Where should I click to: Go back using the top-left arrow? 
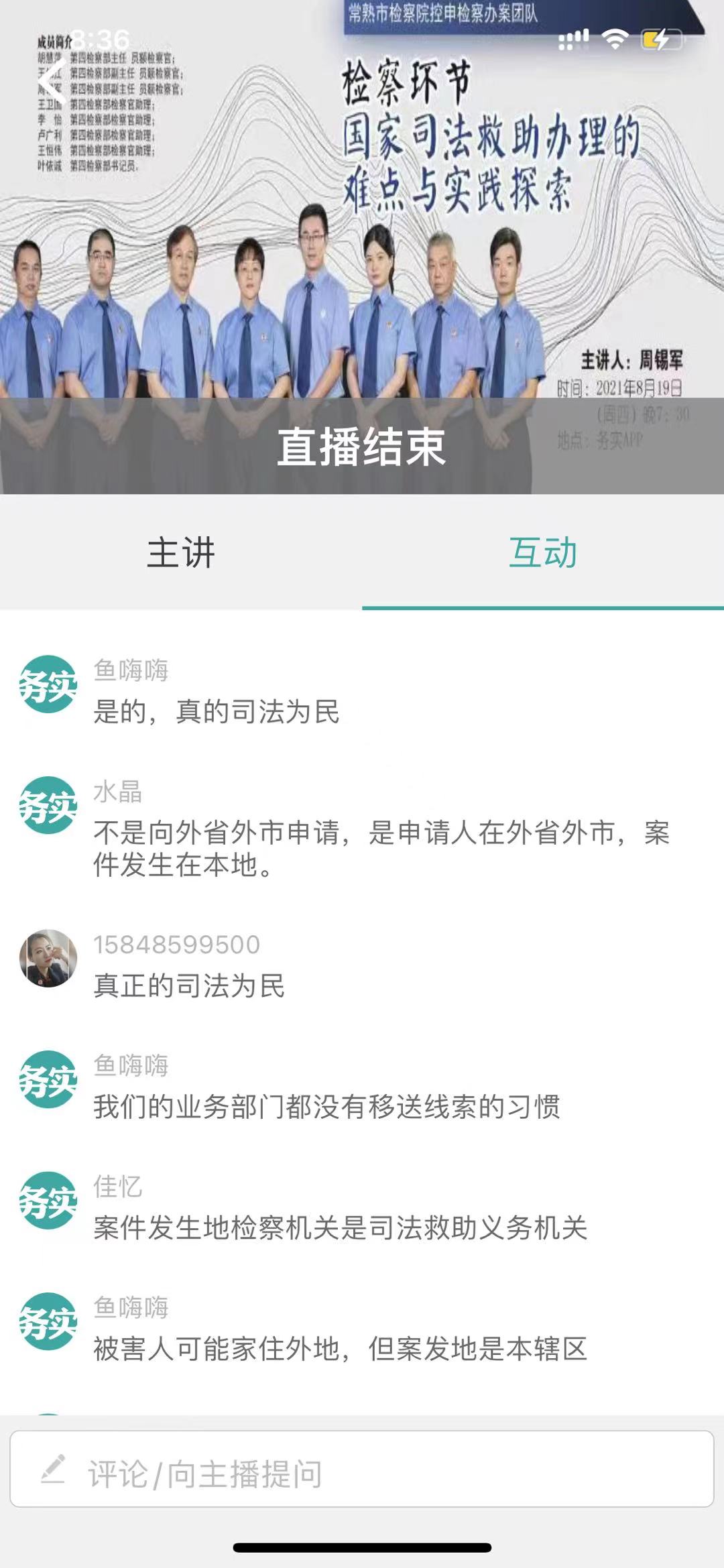[50, 82]
